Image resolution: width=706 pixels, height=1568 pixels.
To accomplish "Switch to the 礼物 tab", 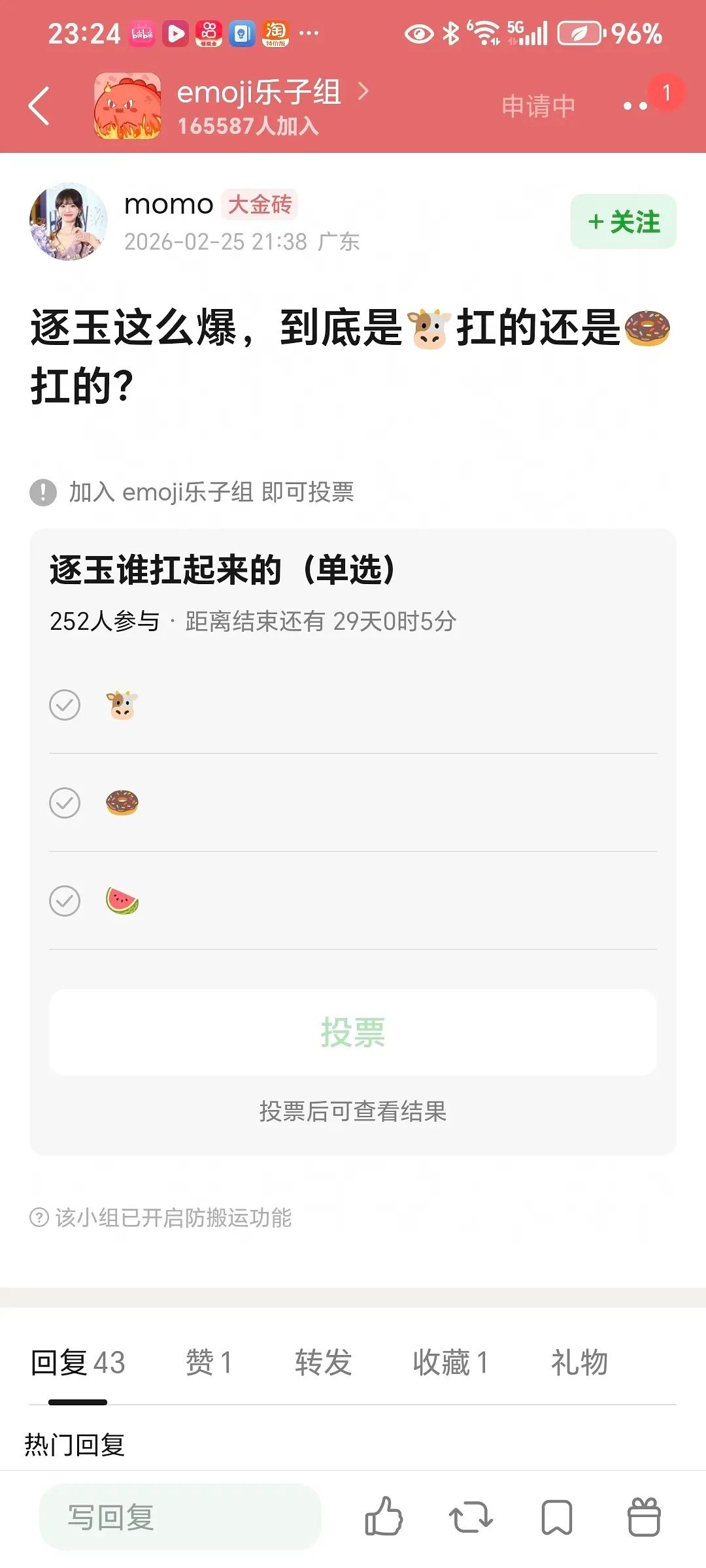I will pyautogui.click(x=579, y=1363).
